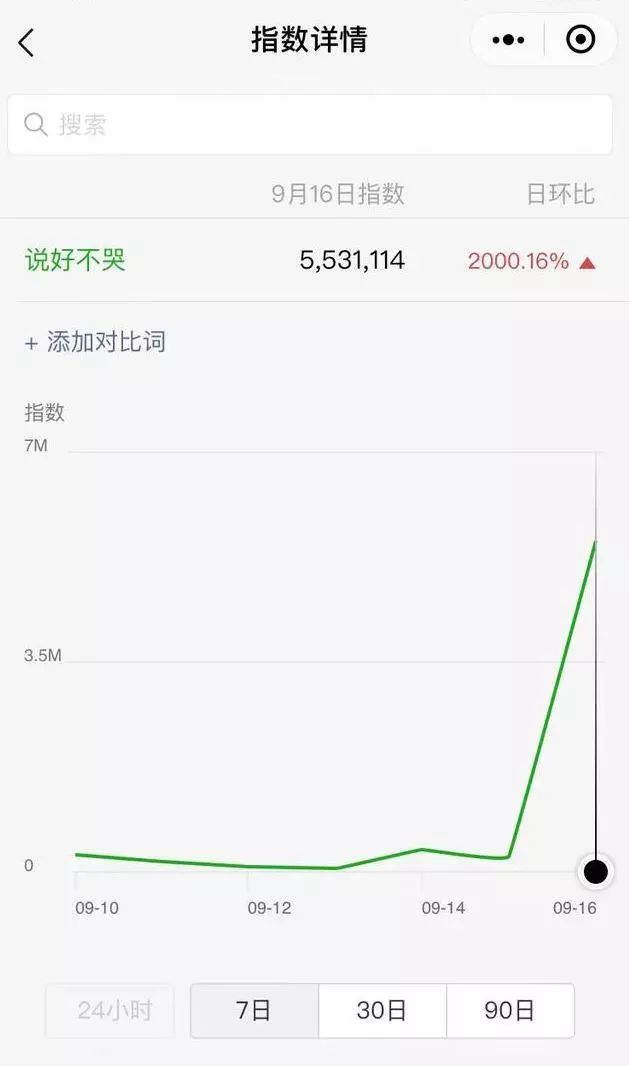Open the mini program more options menu
629x1066 pixels.
click(x=508, y=40)
